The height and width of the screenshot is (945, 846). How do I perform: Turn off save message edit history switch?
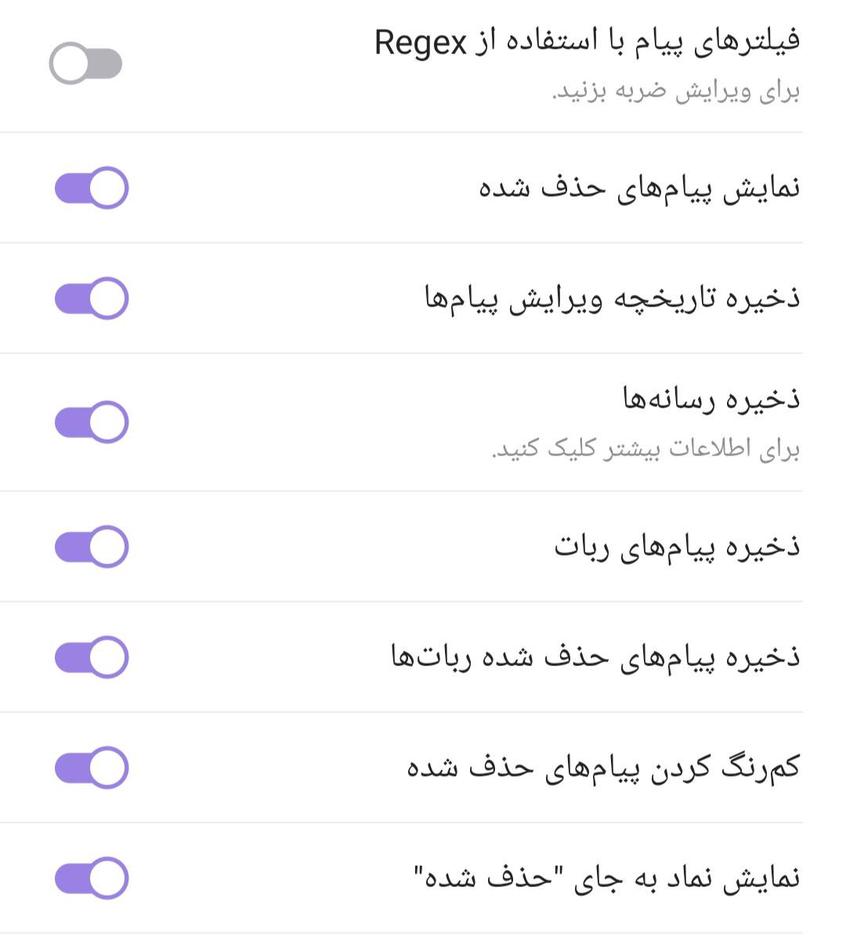91,297
